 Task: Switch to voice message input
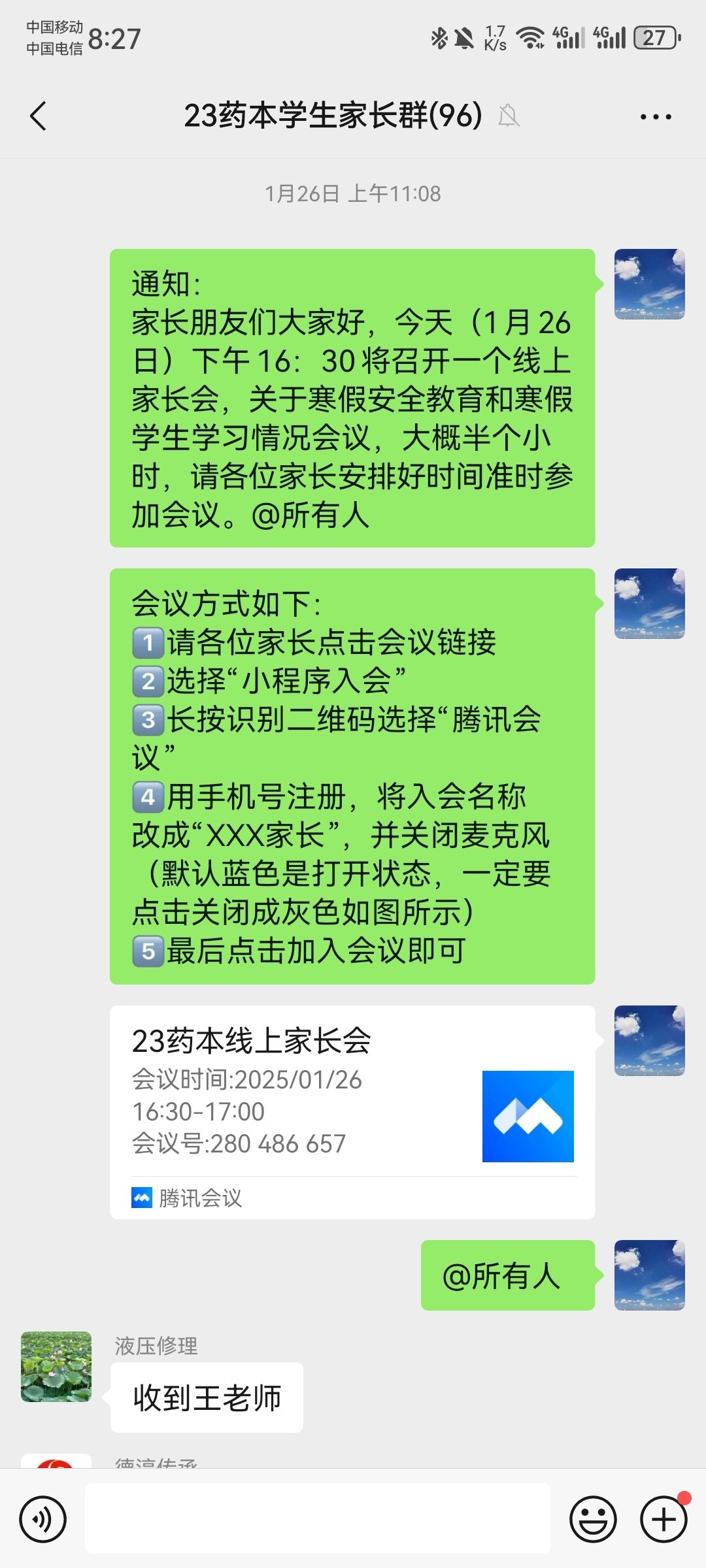click(x=42, y=1519)
